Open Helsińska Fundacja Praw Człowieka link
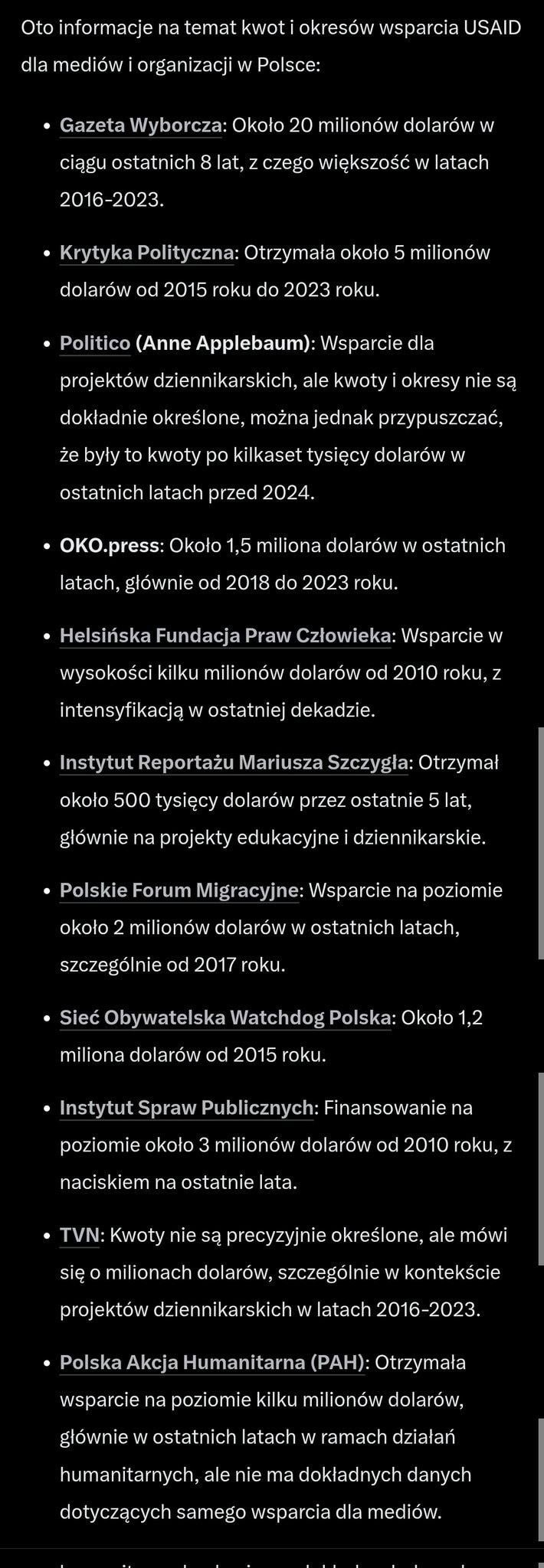The height and width of the screenshot is (1568, 544). 225,635
